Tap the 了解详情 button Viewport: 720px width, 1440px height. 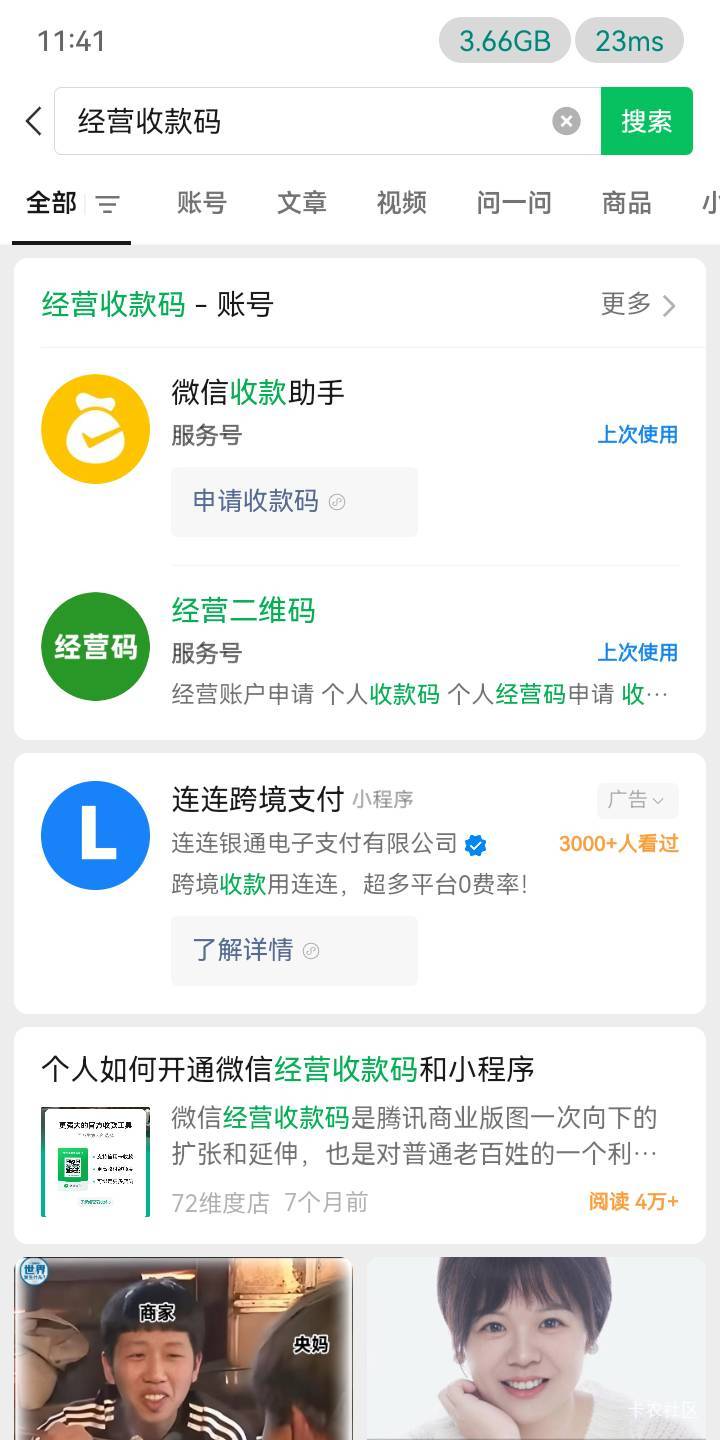pyautogui.click(x=294, y=950)
